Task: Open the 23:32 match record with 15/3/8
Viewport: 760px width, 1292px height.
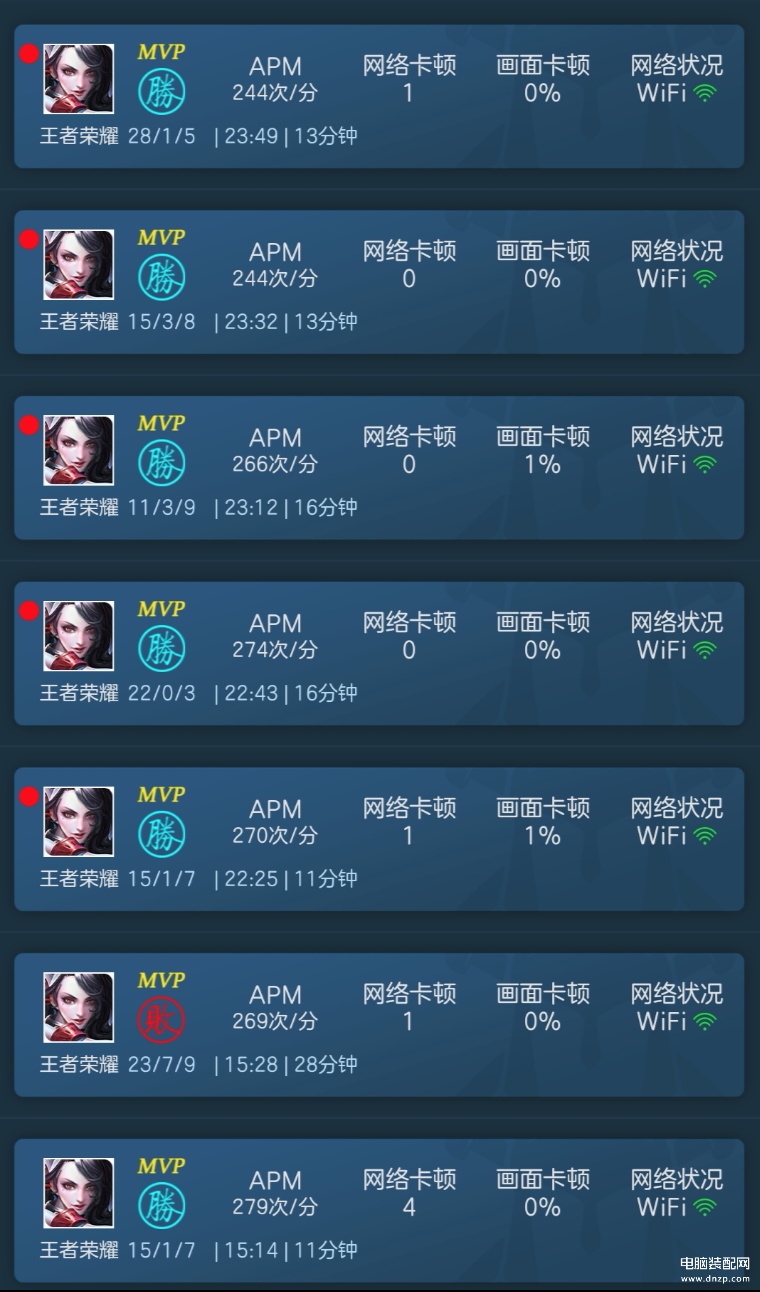Action: coord(379,282)
